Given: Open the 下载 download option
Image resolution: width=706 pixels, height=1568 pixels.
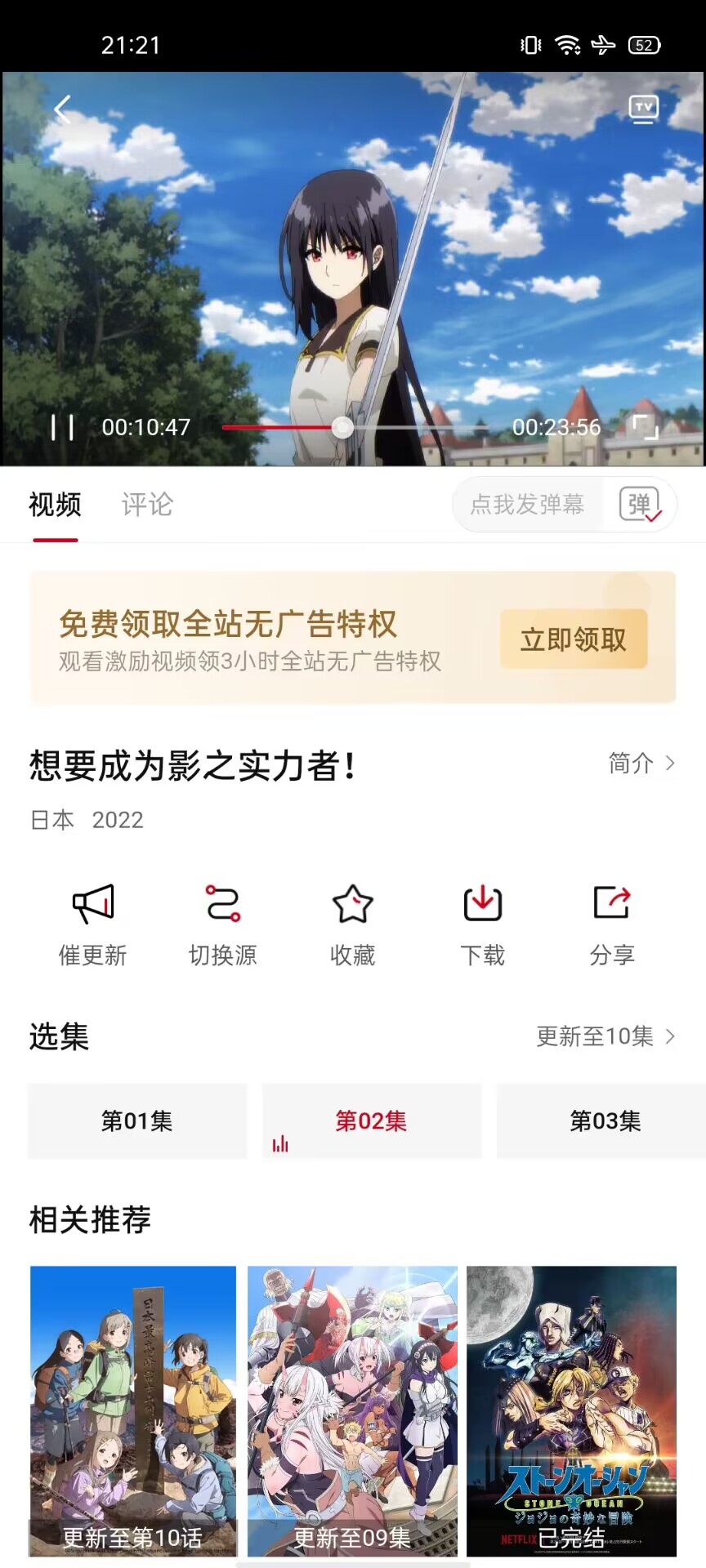Looking at the screenshot, I should pyautogui.click(x=483, y=924).
